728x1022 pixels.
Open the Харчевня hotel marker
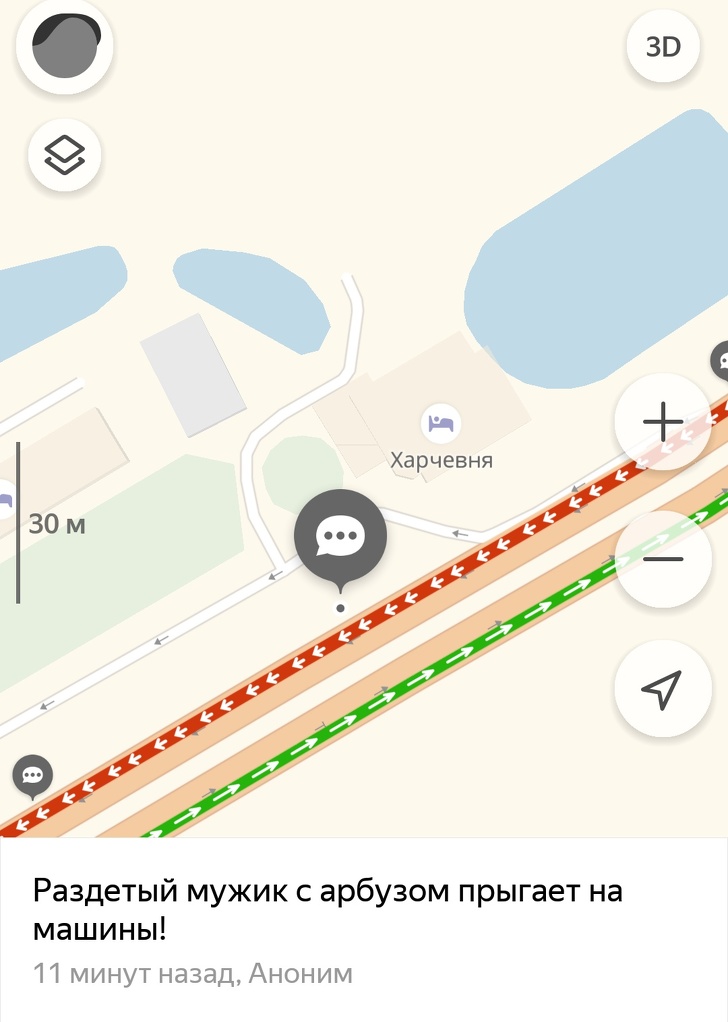click(x=440, y=423)
